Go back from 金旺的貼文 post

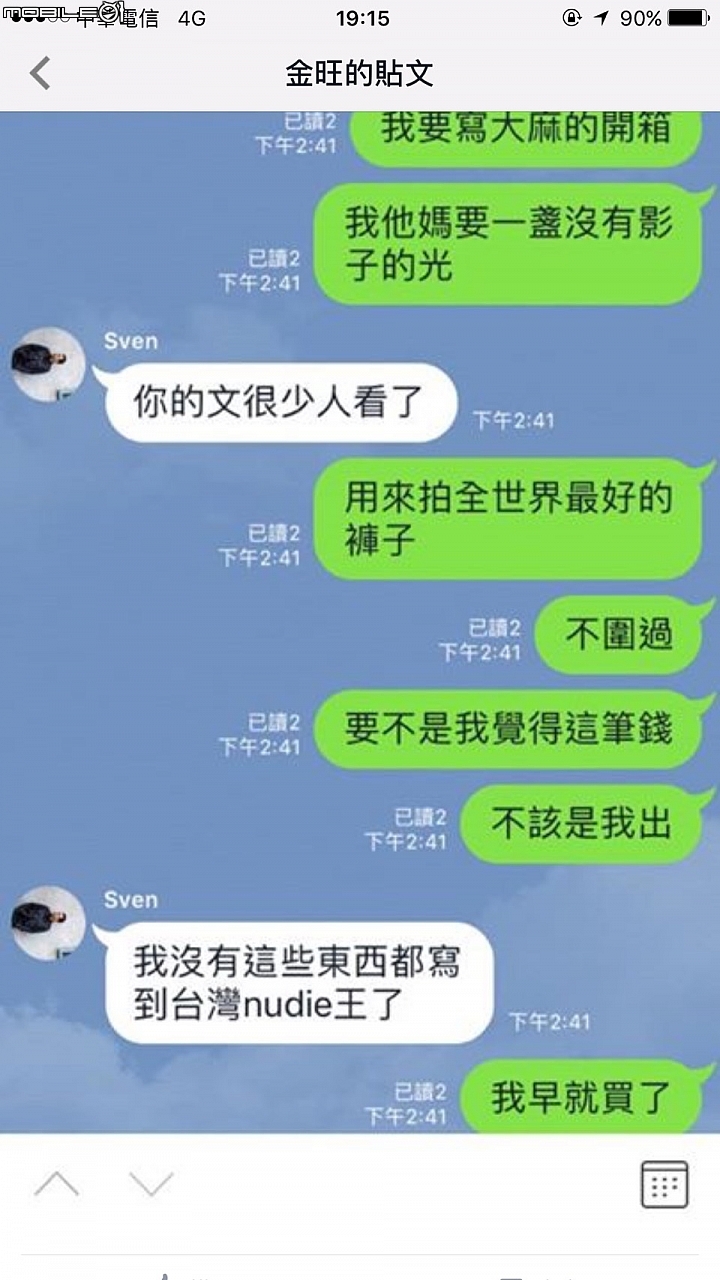(x=40, y=73)
